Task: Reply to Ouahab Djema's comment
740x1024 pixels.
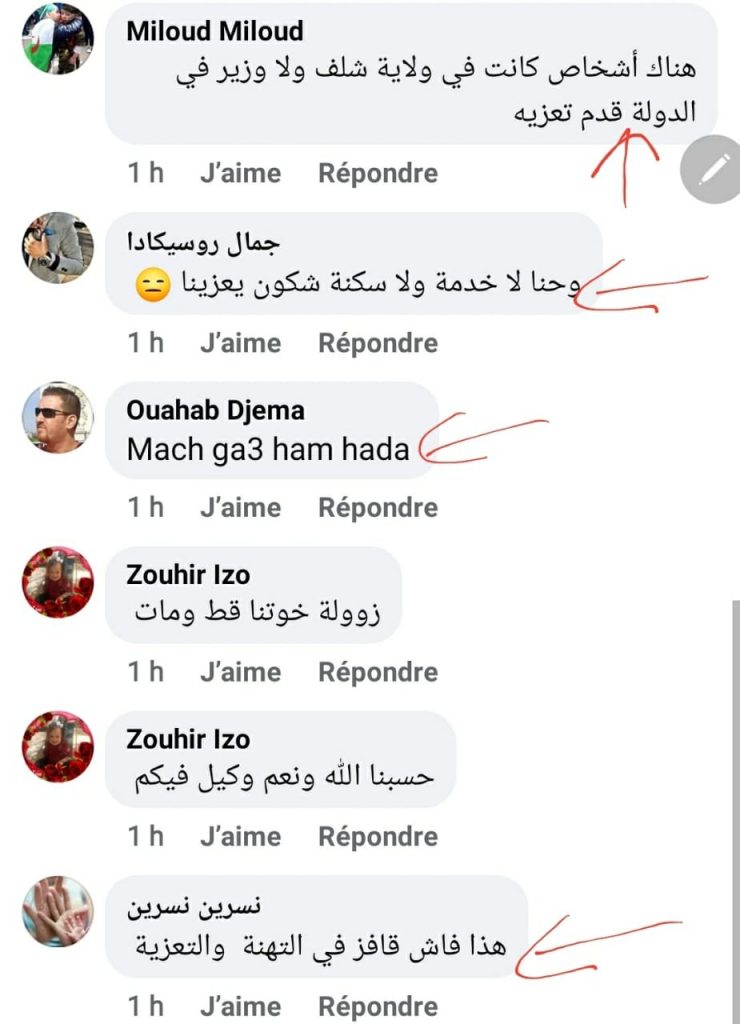Action: (378, 507)
